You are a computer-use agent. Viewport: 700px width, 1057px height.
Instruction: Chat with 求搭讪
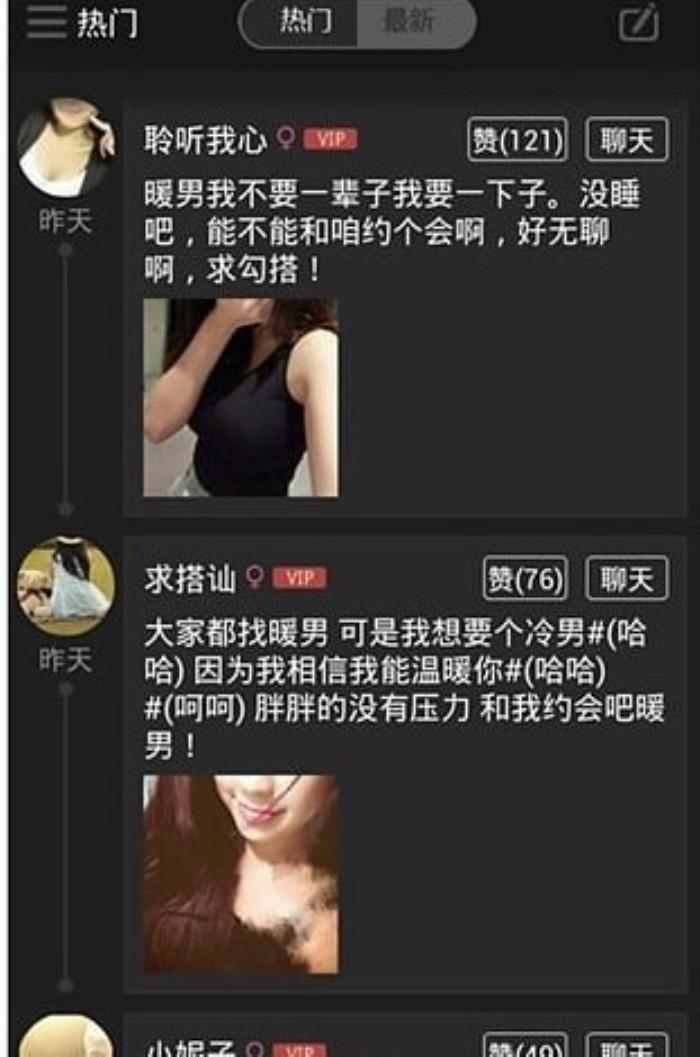627,578
